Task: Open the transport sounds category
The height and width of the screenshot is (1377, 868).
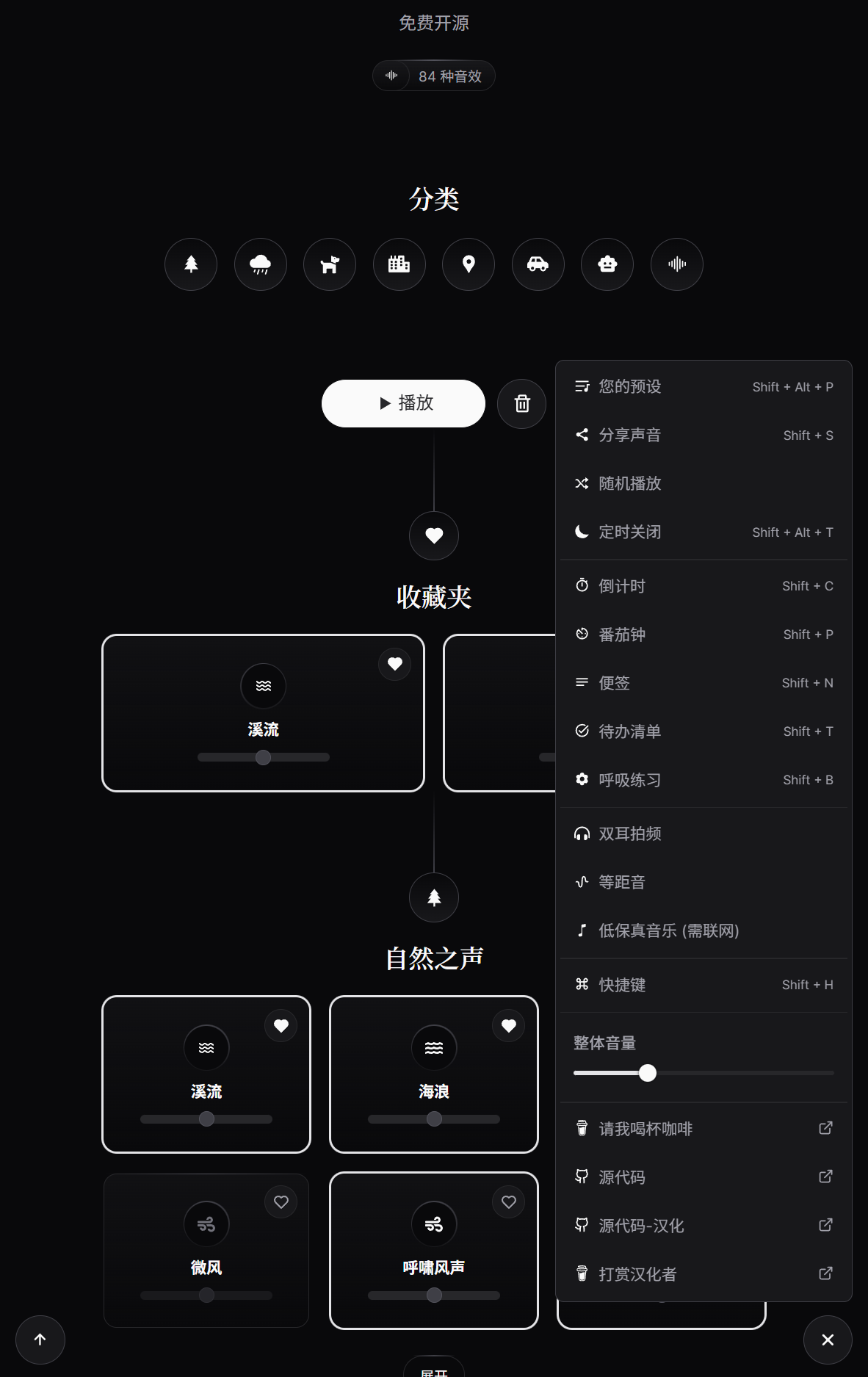Action: pos(538,264)
